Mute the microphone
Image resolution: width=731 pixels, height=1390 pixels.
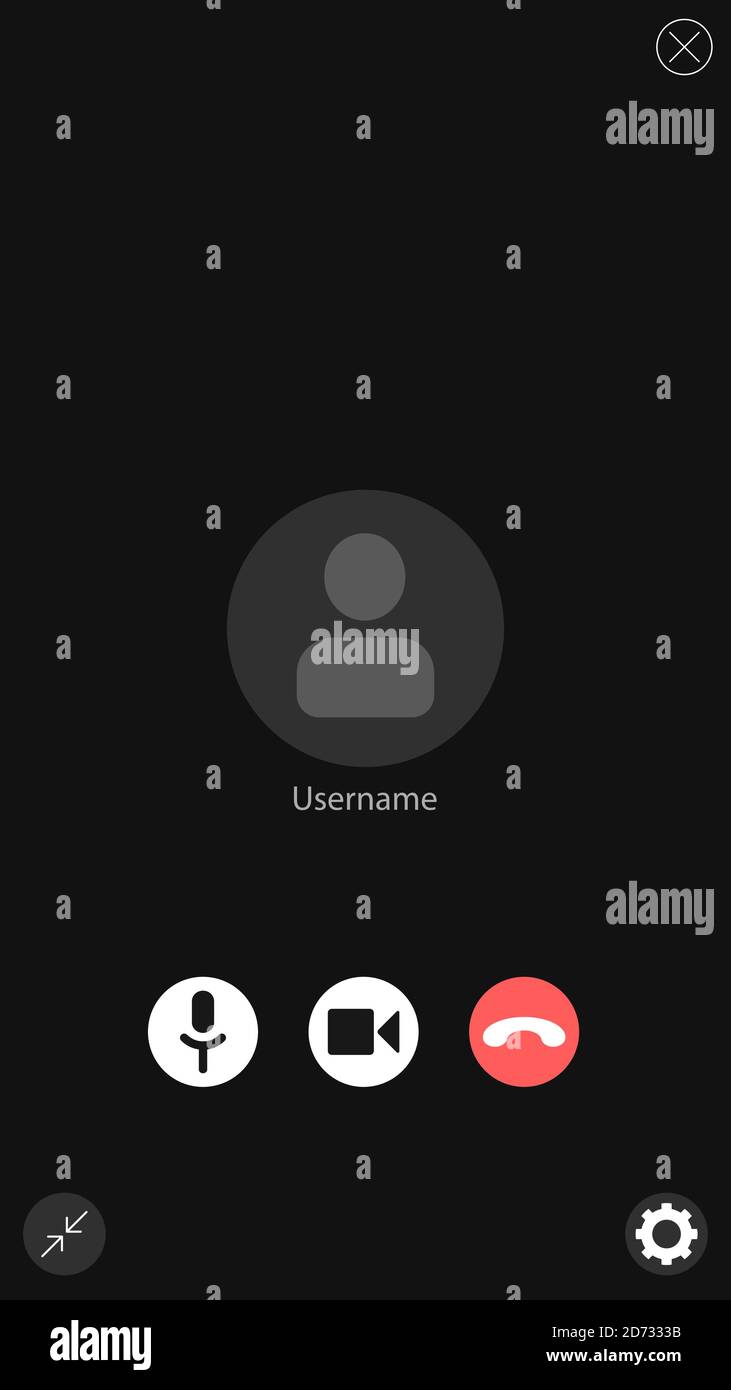coord(203,1032)
